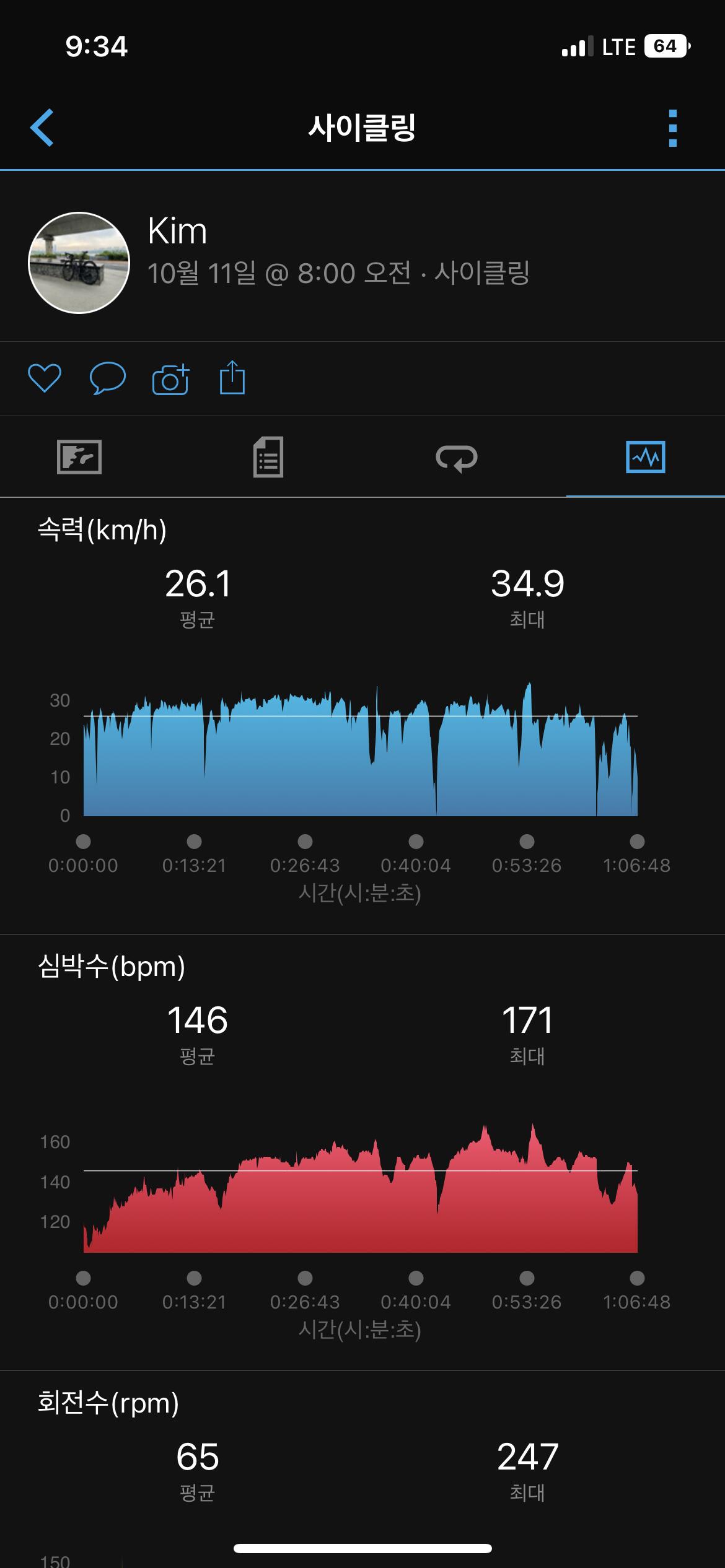Open comments on this activity

(x=108, y=378)
